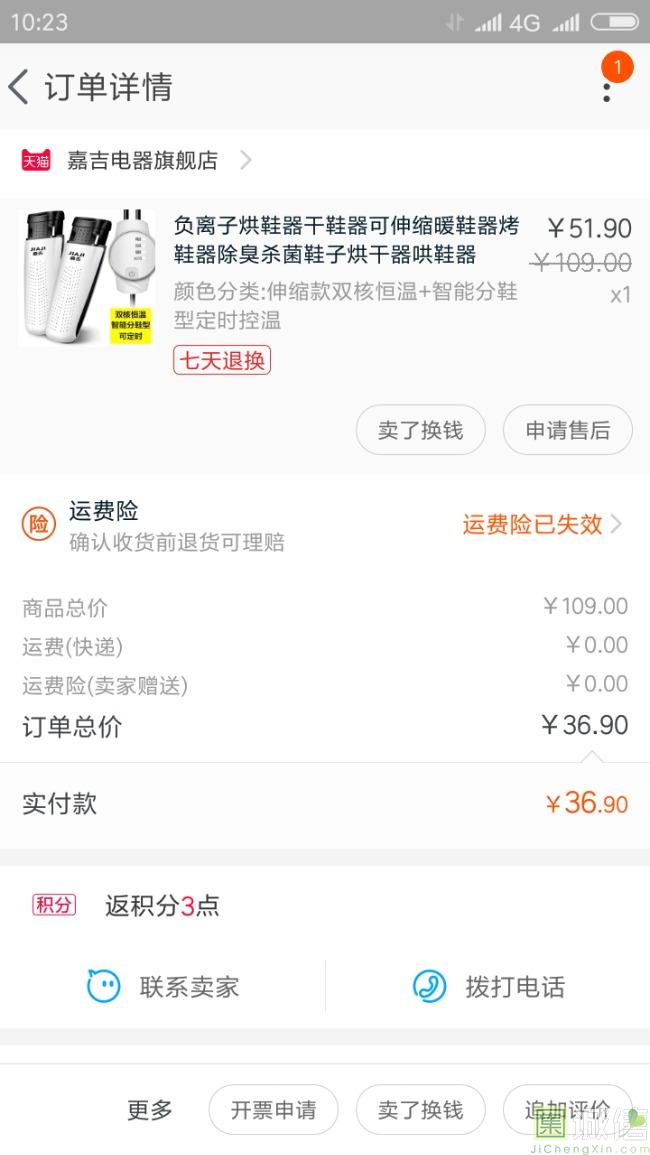Show the 更多 options

pos(150,1109)
